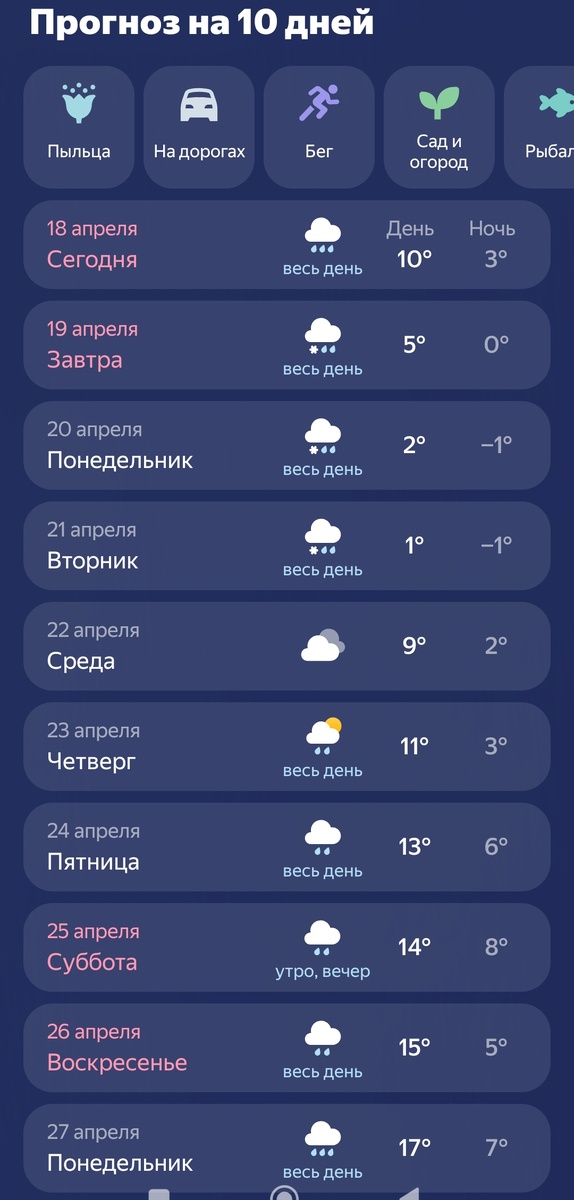Open Понедельник 27 апреля forecast

(x=287, y=1149)
